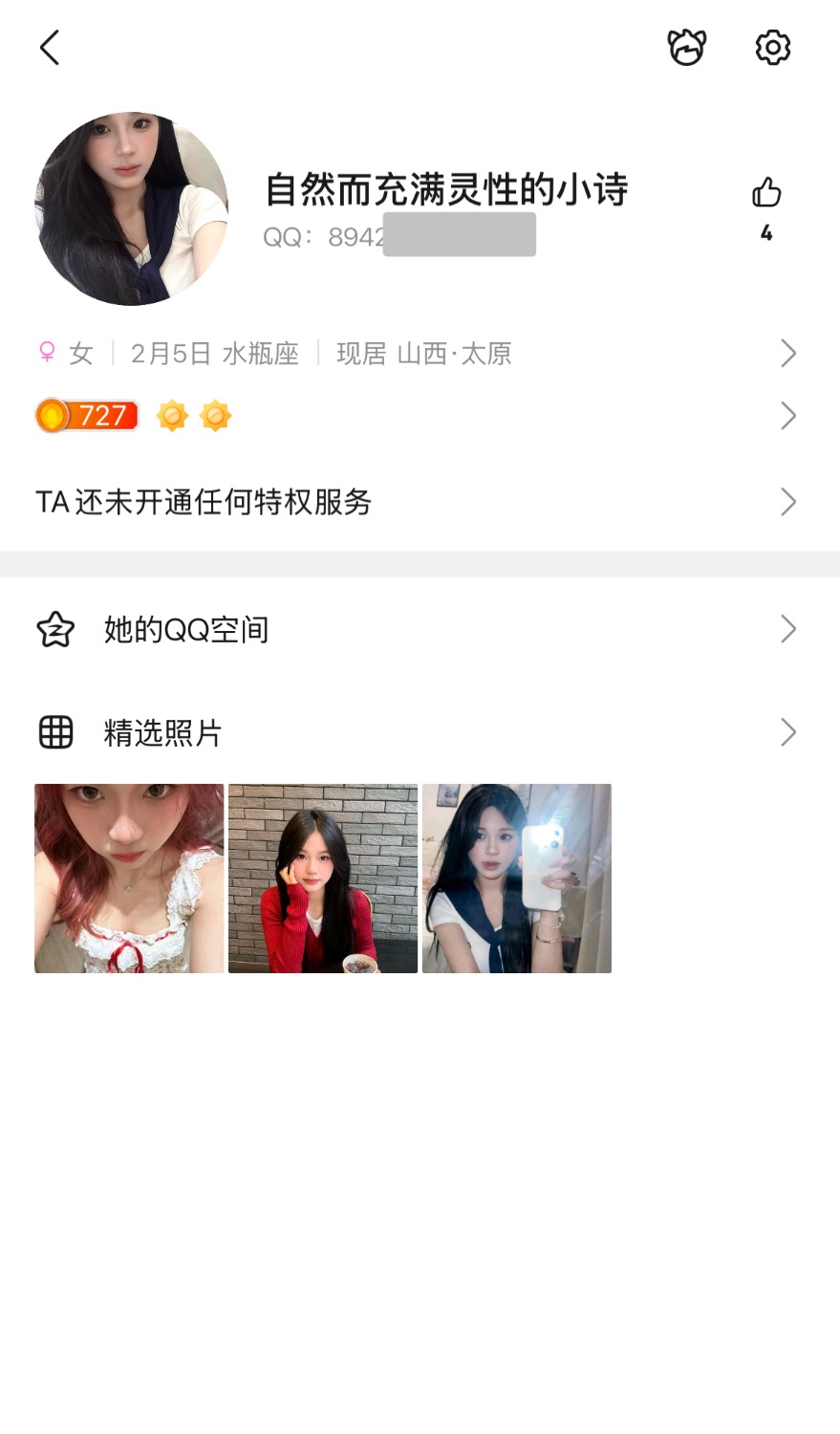Image resolution: width=840 pixels, height=1434 pixels.
Task: Open the featured photo with pink hair
Action: click(x=129, y=879)
